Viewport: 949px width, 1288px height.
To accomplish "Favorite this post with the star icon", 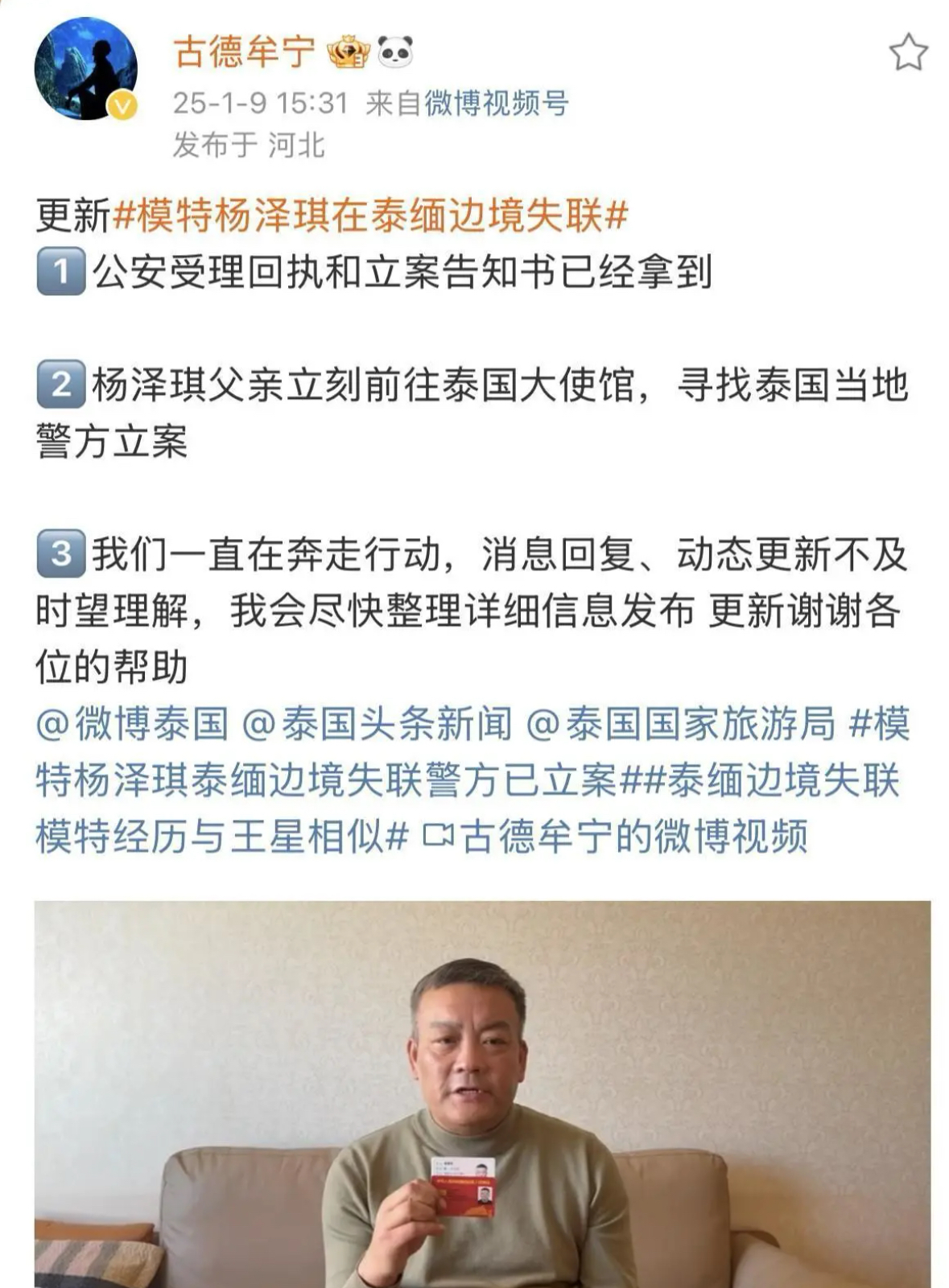I will [908, 53].
